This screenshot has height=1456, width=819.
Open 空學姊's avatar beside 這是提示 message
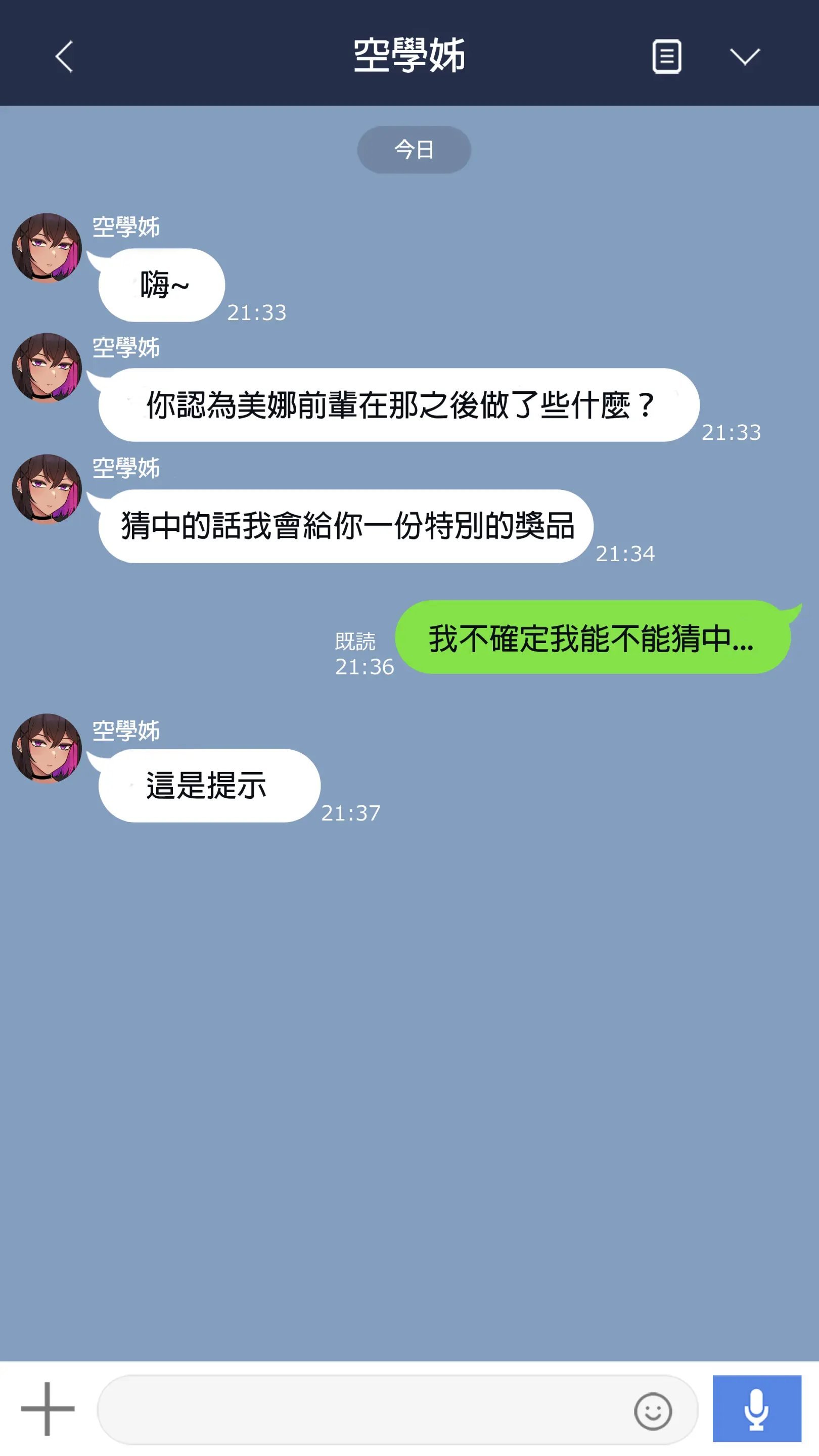point(47,748)
